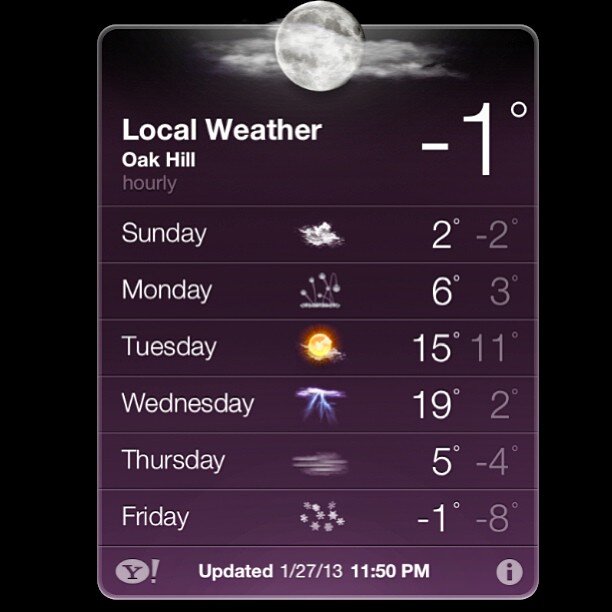612x612 pixels.
Task: Open the info settings button
Action: point(510,572)
